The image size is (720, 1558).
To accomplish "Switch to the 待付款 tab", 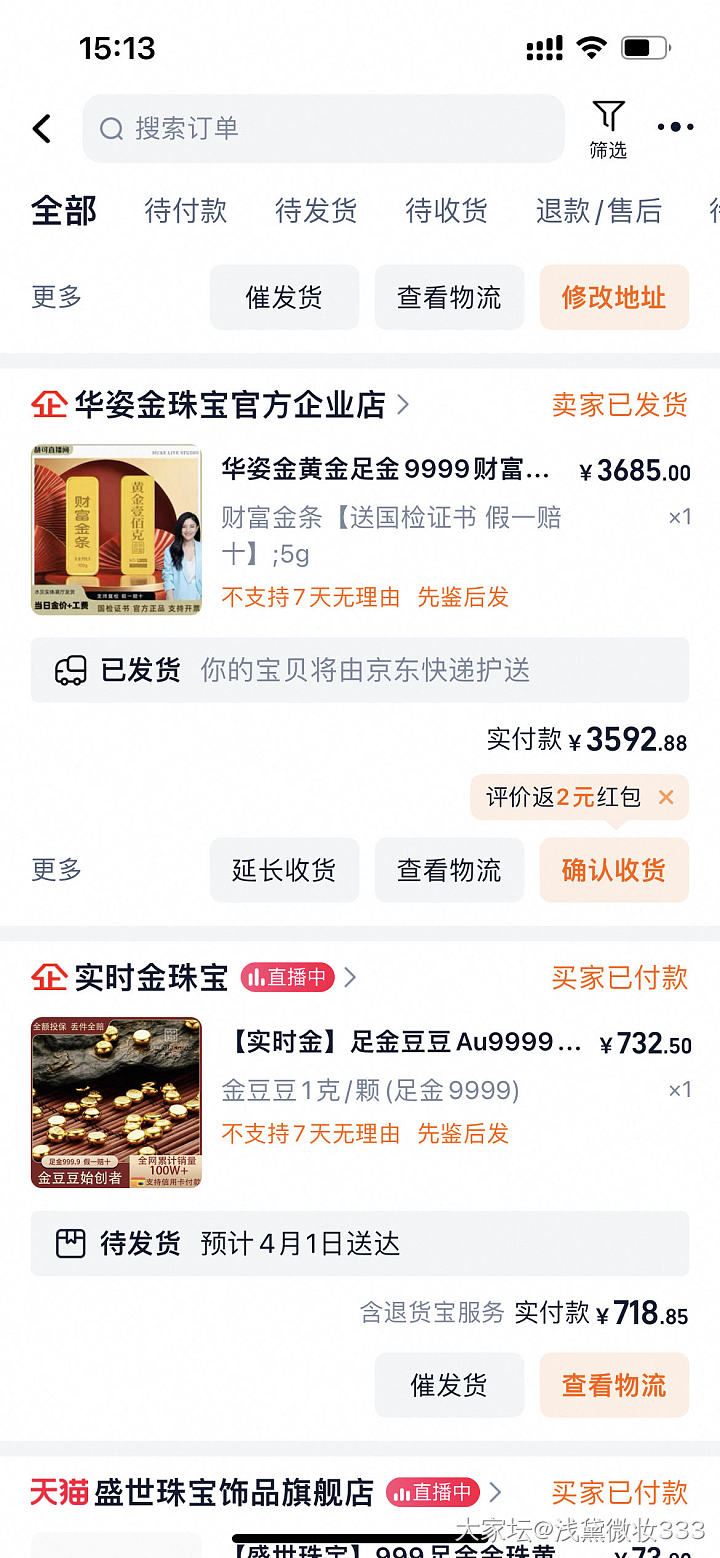I will click(x=186, y=211).
